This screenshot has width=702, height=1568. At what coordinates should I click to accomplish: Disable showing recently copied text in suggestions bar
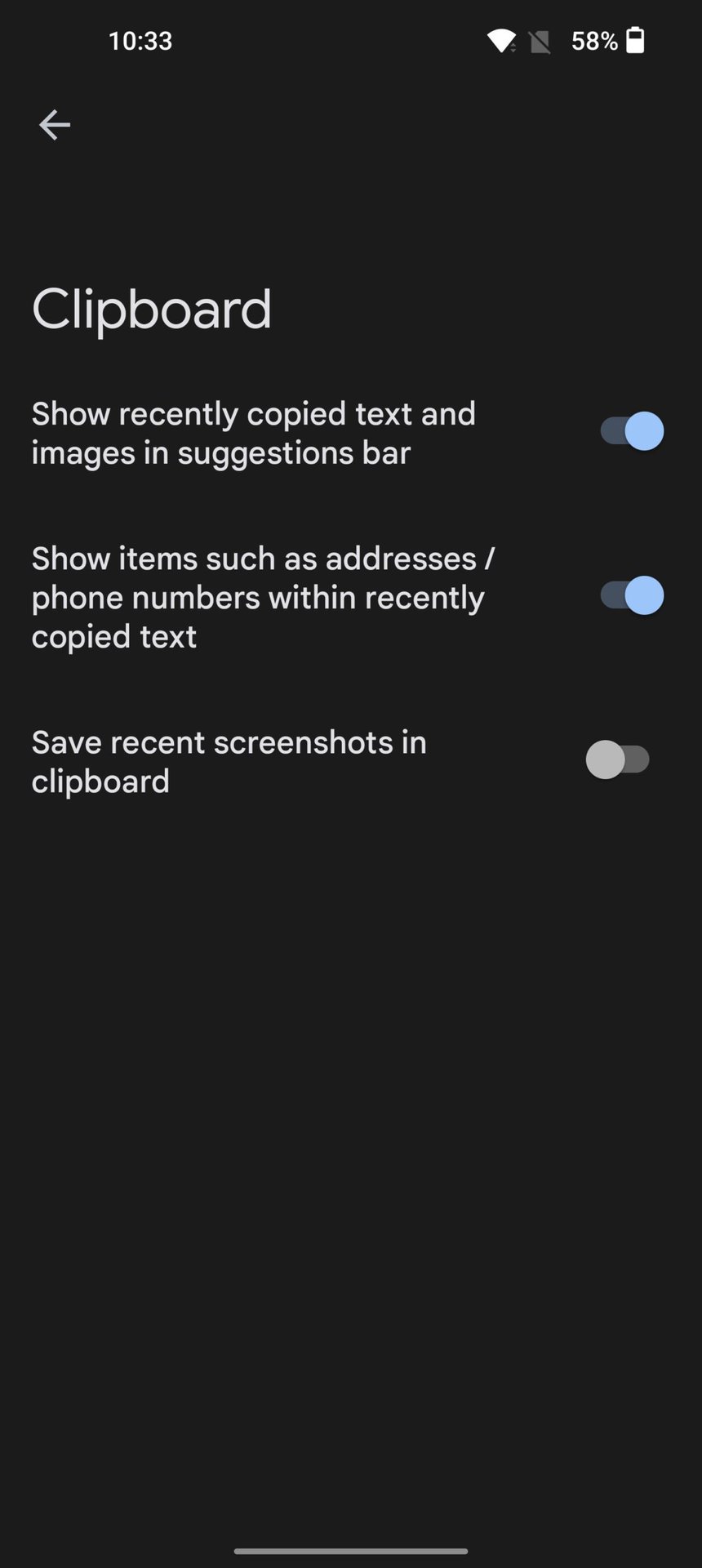pyautogui.click(x=631, y=432)
